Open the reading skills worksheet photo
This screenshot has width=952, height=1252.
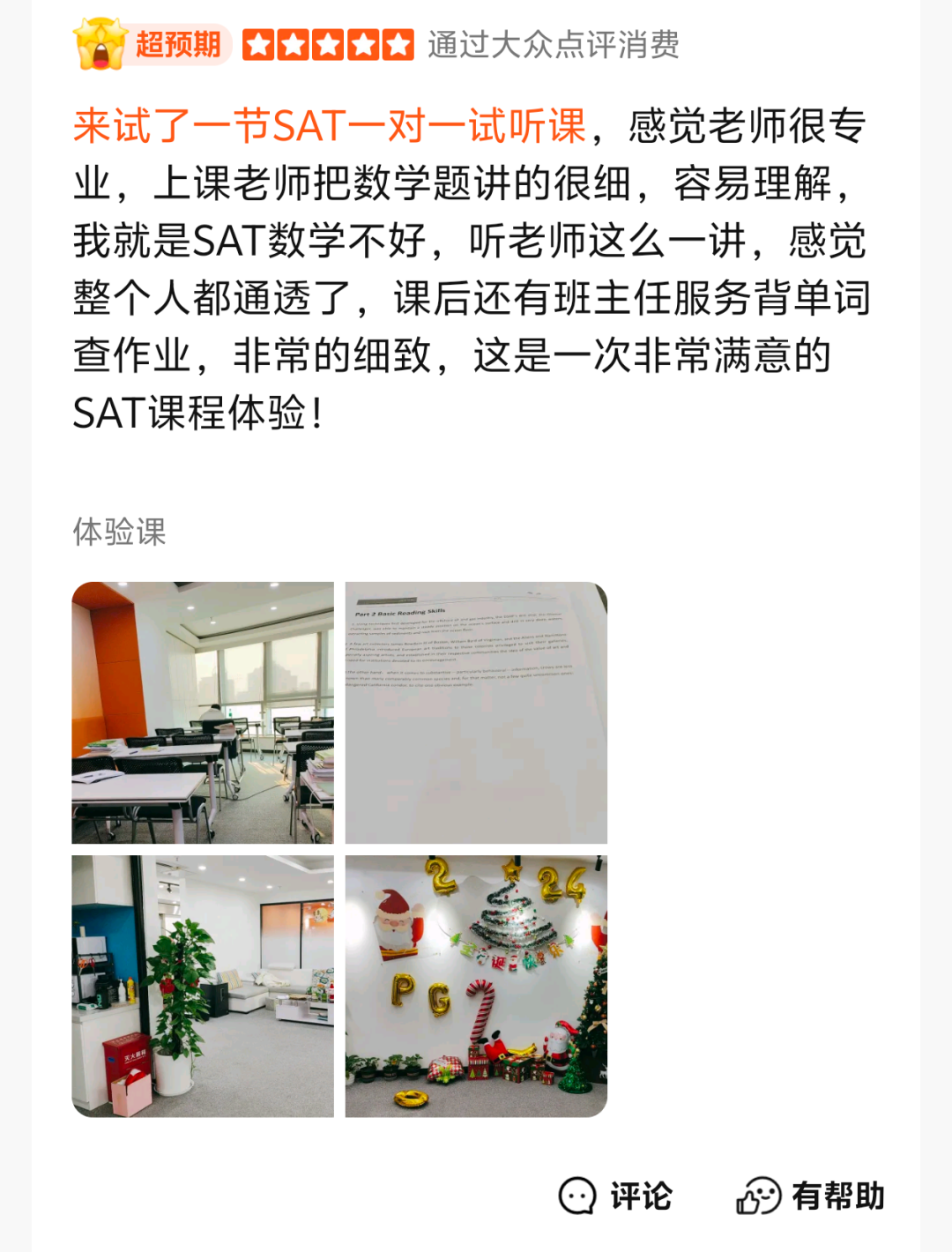[x=476, y=712]
